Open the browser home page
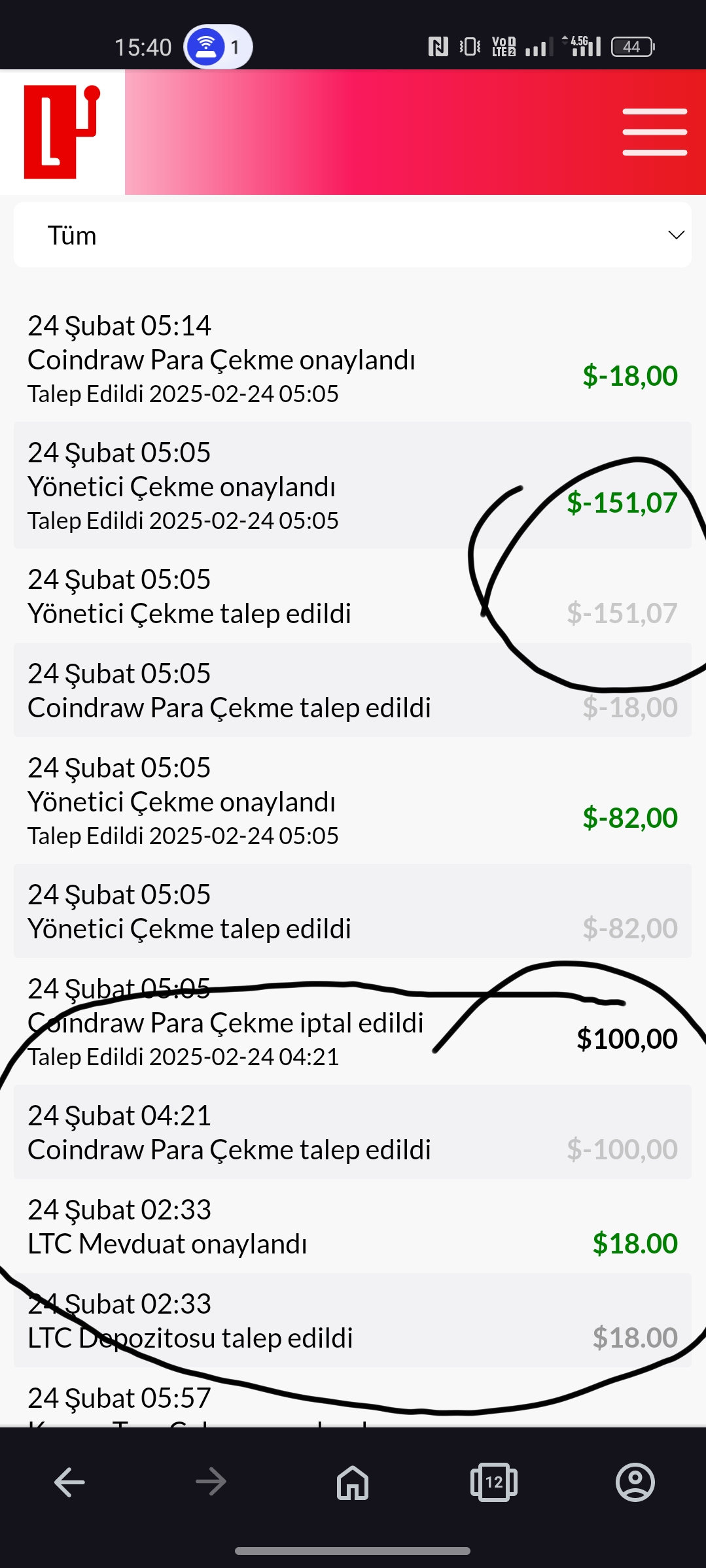 pyautogui.click(x=353, y=1482)
